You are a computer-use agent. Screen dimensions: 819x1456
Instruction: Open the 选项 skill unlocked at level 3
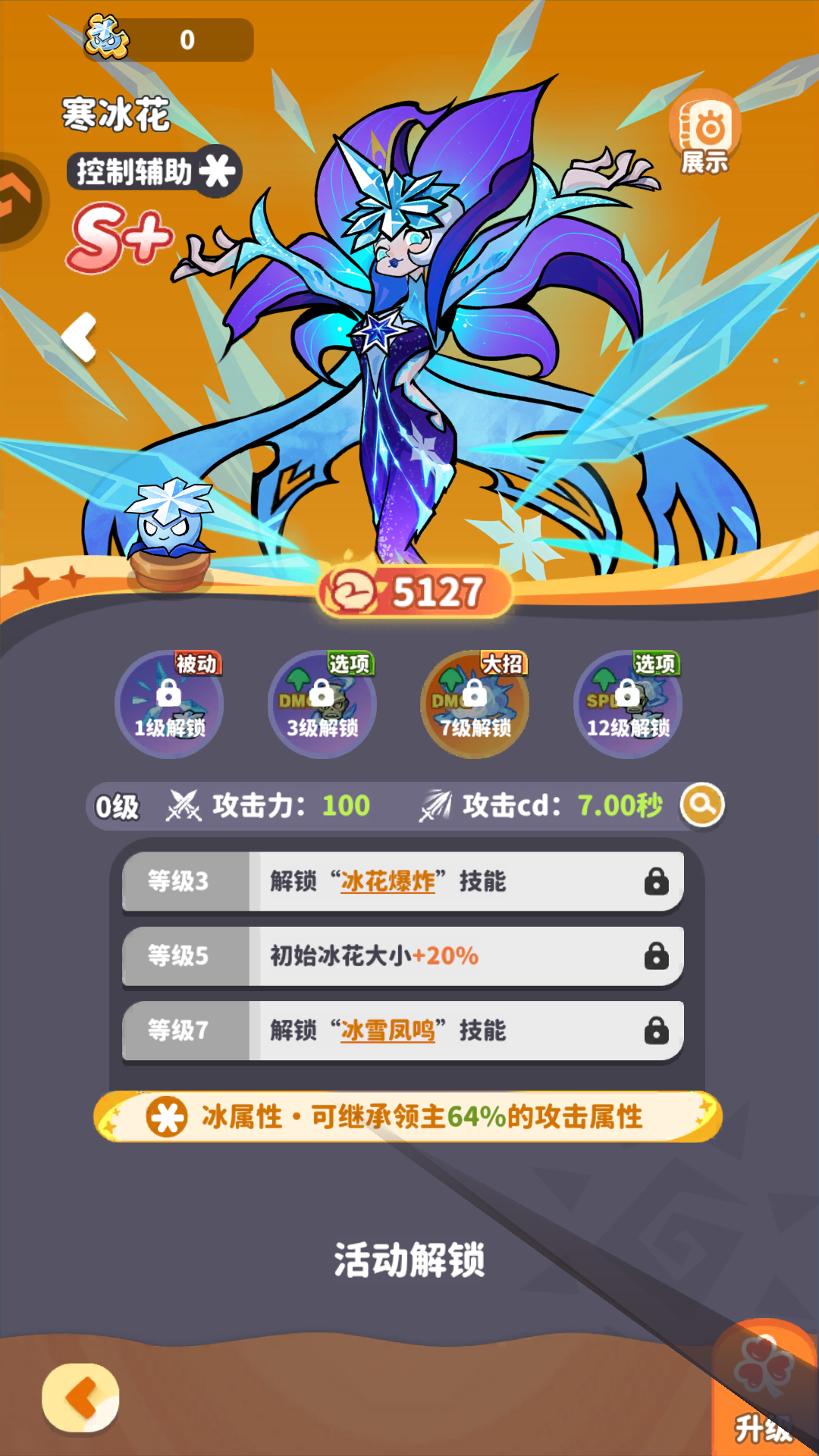(322, 704)
